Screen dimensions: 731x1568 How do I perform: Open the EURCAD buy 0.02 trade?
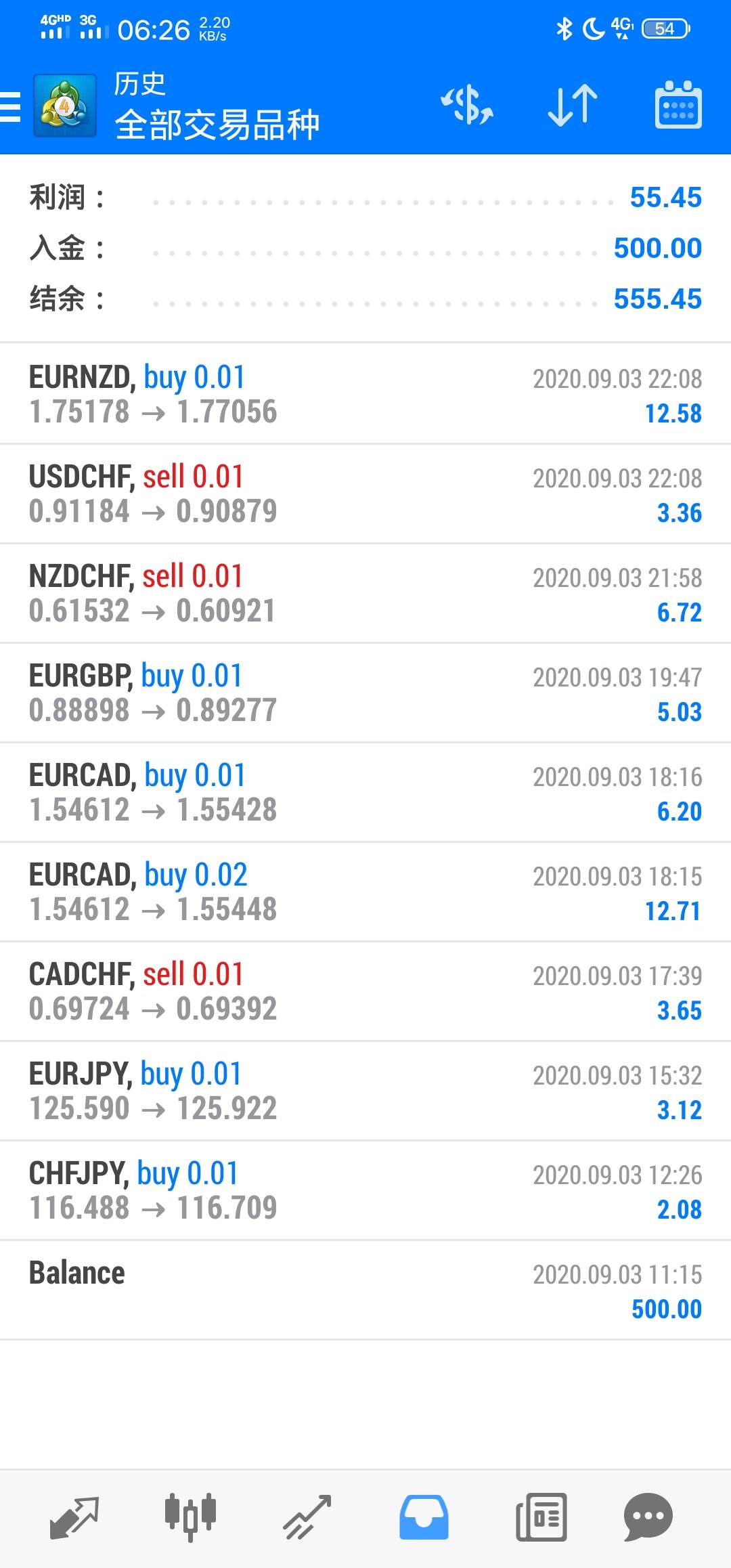pos(365,892)
